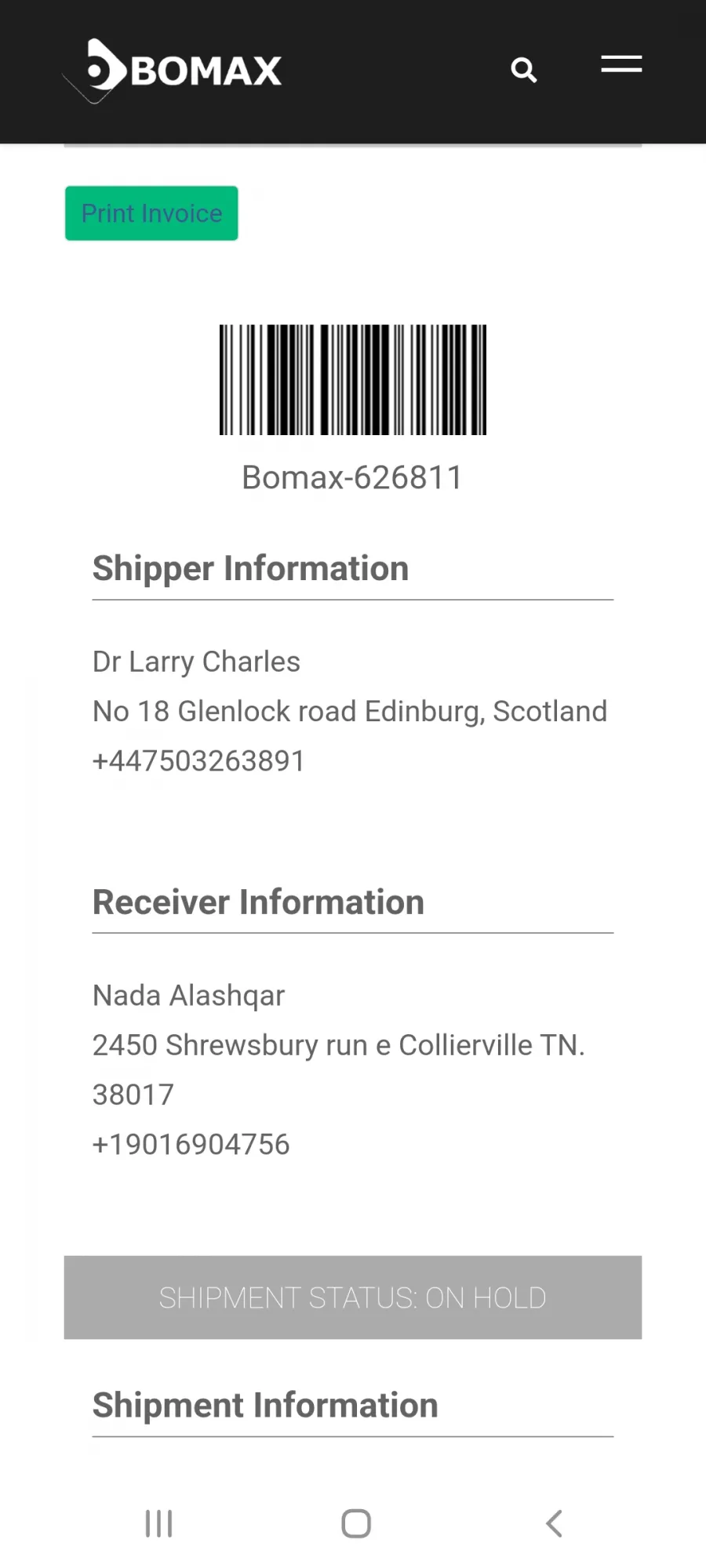Open the Bomax logo homepage link
Screen dimensions: 706x1568
tap(173, 71)
